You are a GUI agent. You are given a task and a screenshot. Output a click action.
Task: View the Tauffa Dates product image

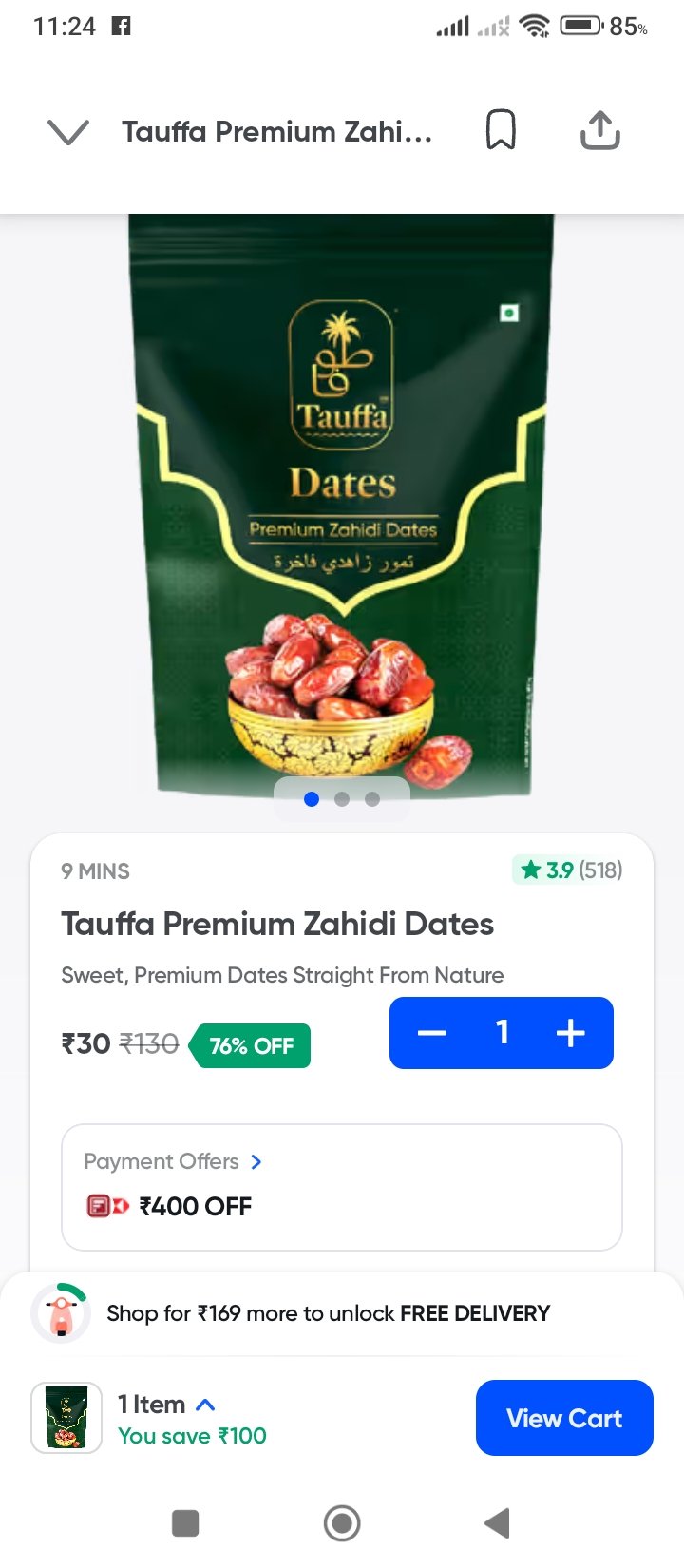(342, 504)
